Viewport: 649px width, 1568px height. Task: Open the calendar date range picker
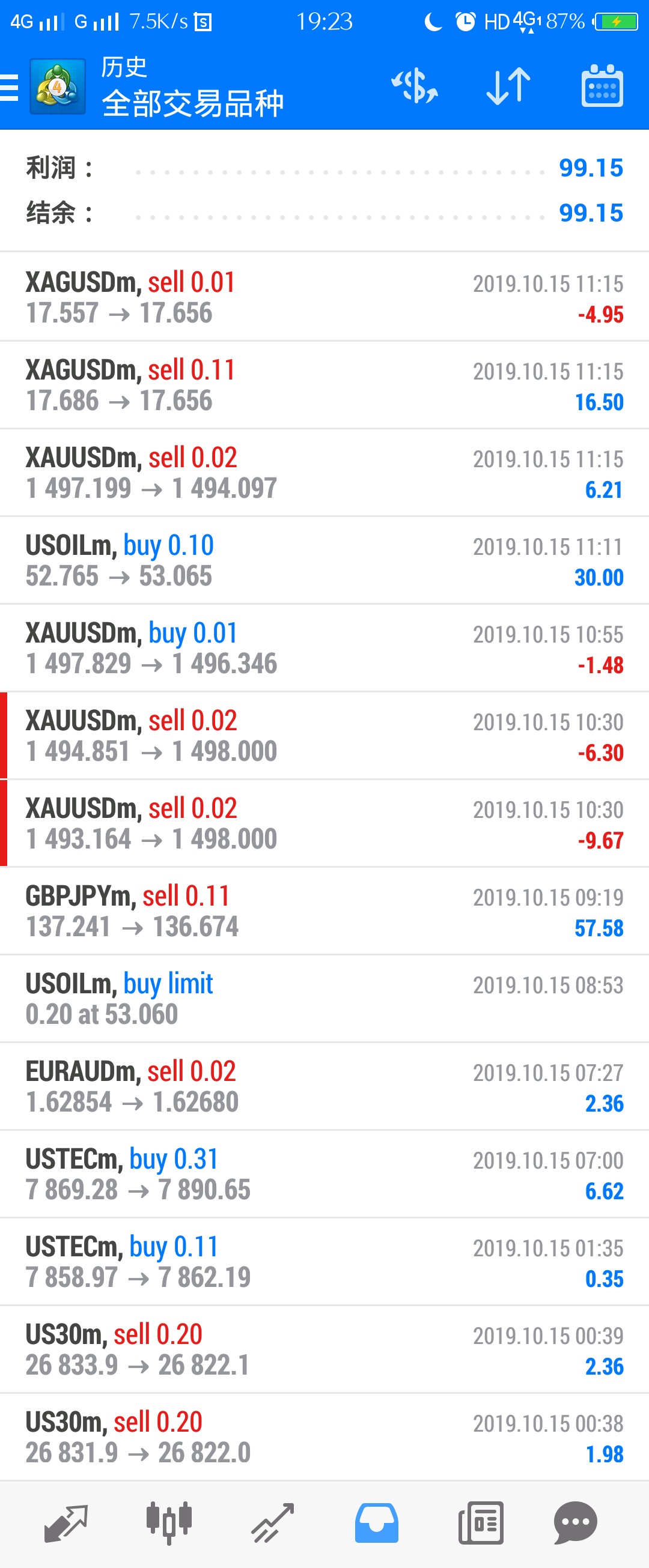(602, 86)
